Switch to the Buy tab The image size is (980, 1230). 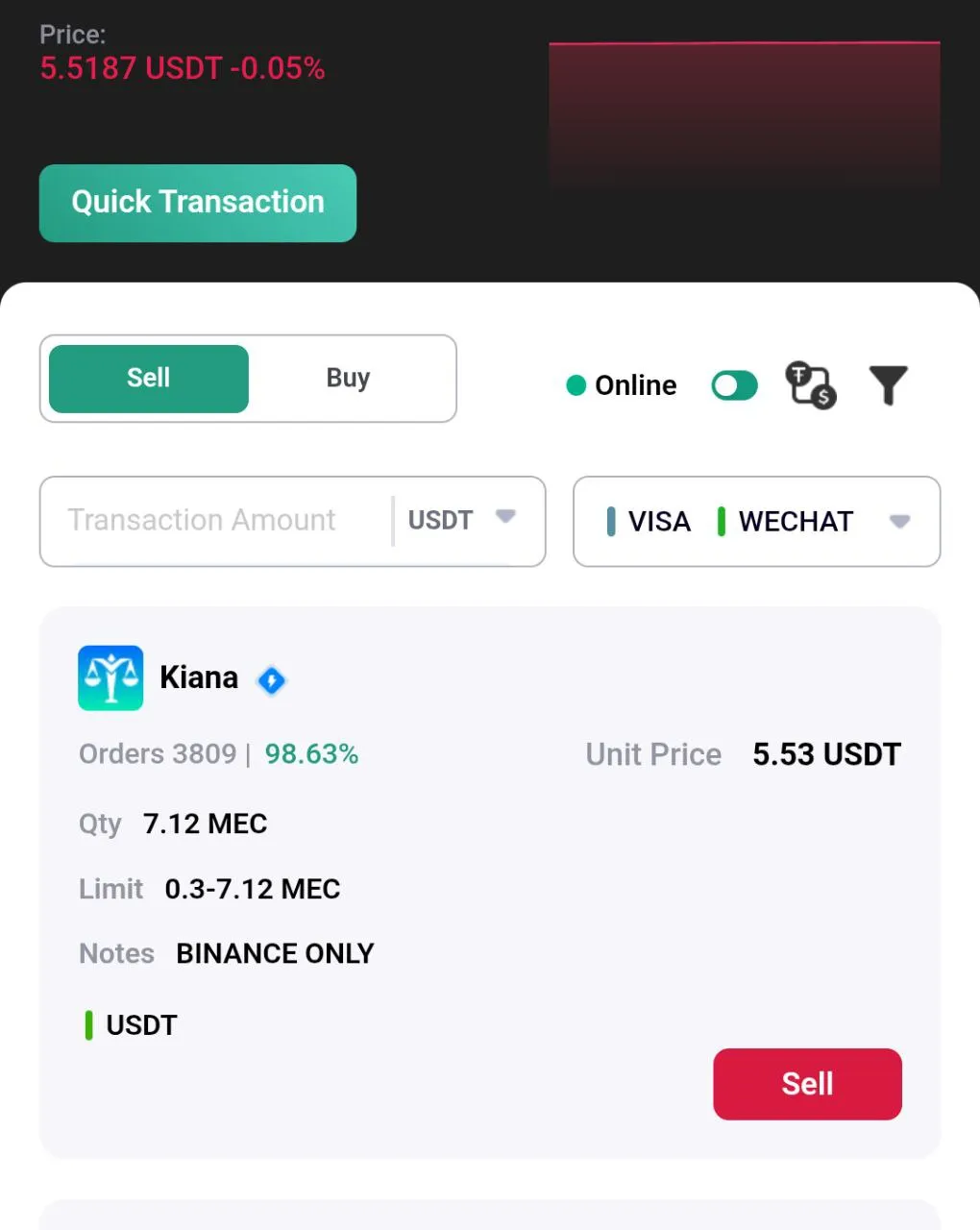[348, 379]
